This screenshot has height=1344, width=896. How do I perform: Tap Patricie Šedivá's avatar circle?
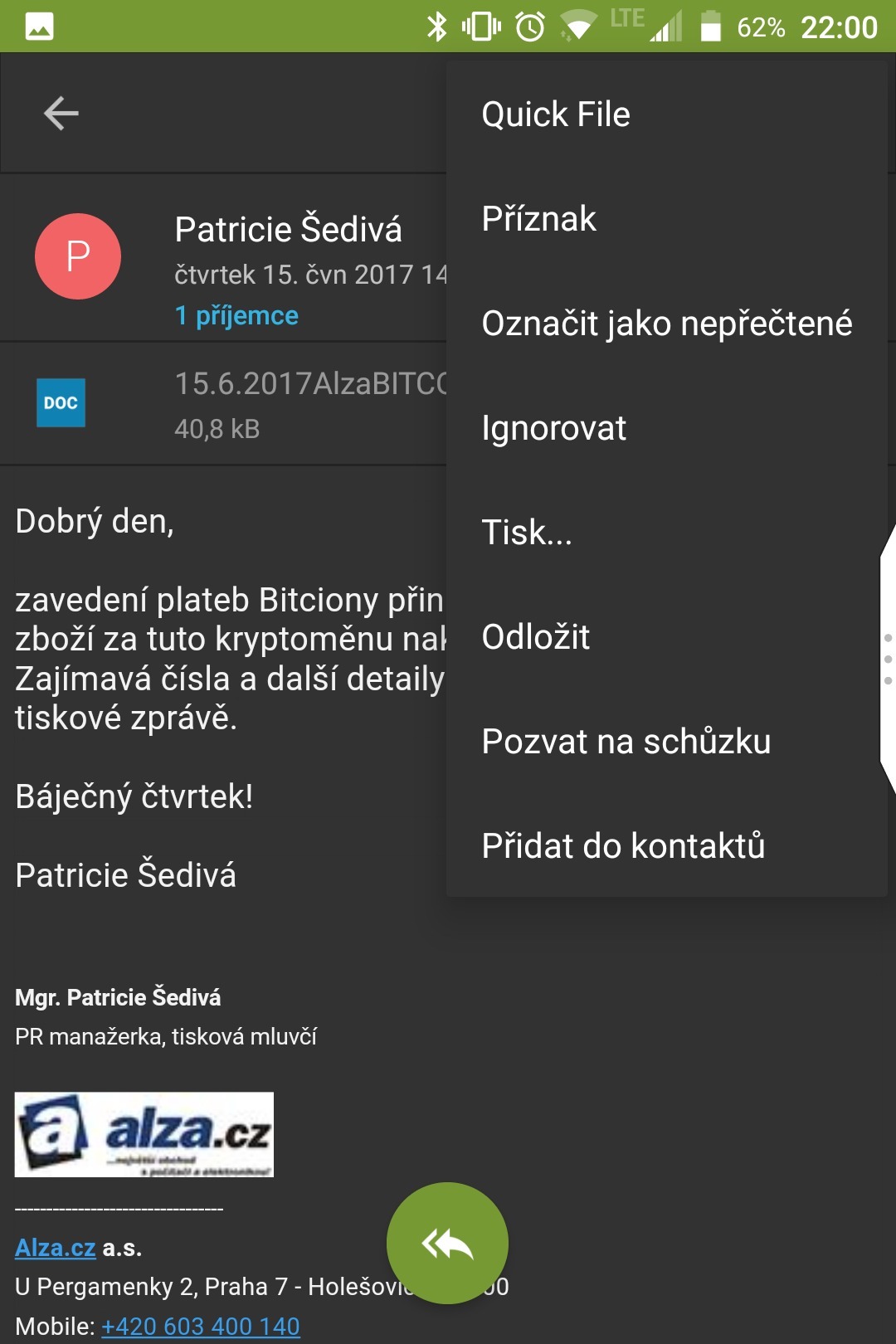point(77,256)
